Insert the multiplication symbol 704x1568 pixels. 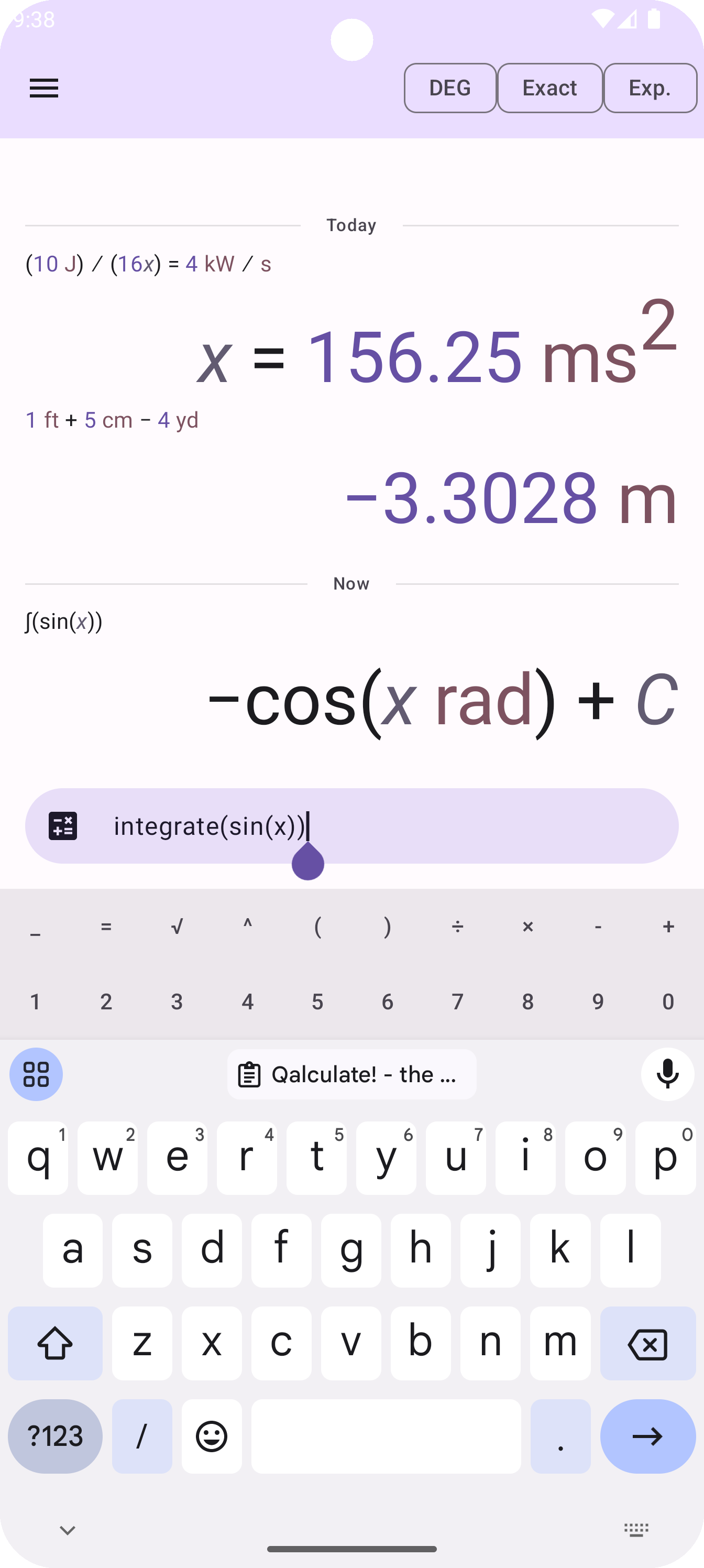click(x=528, y=927)
